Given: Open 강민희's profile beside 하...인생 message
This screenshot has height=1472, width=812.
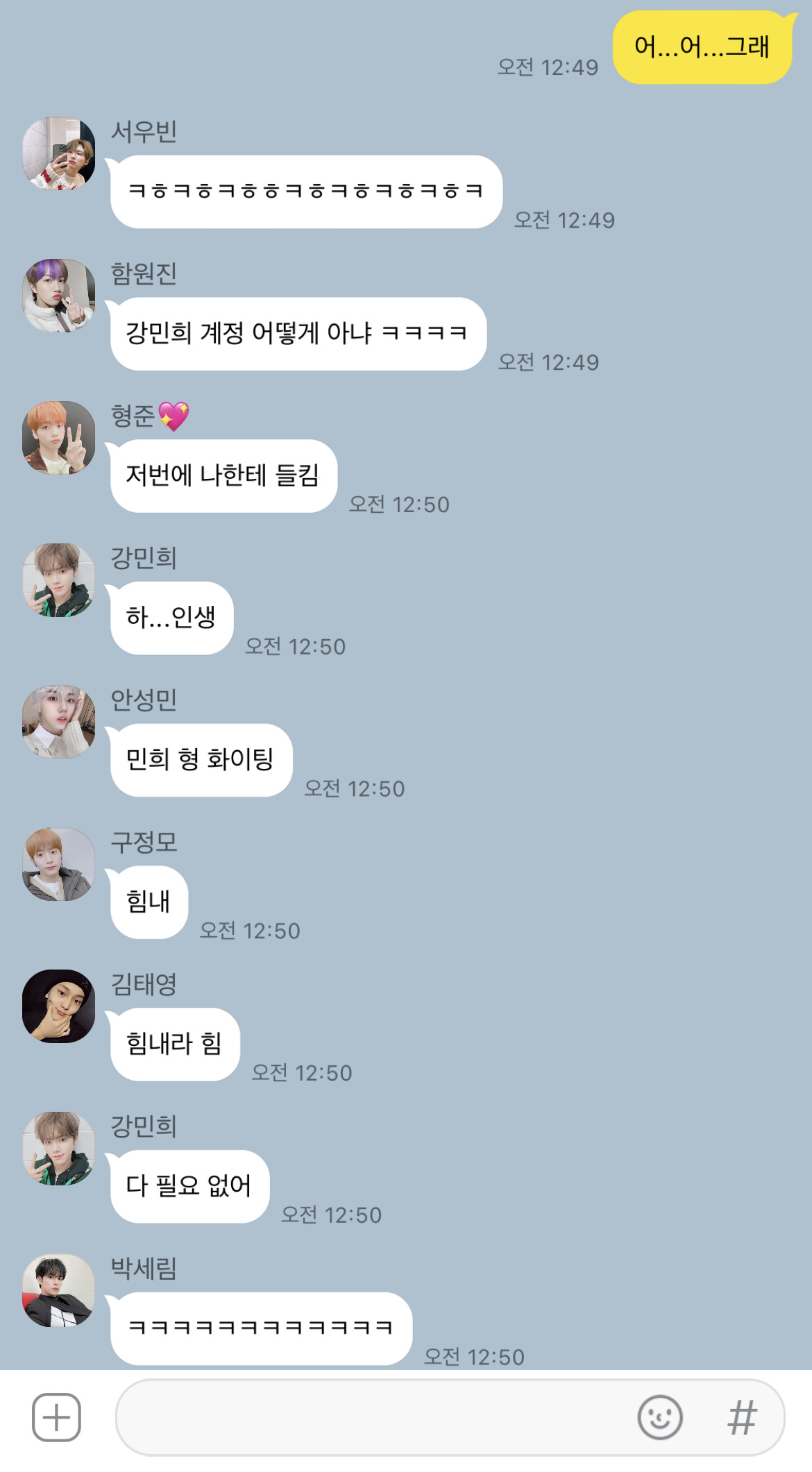Looking at the screenshot, I should pos(59,580).
